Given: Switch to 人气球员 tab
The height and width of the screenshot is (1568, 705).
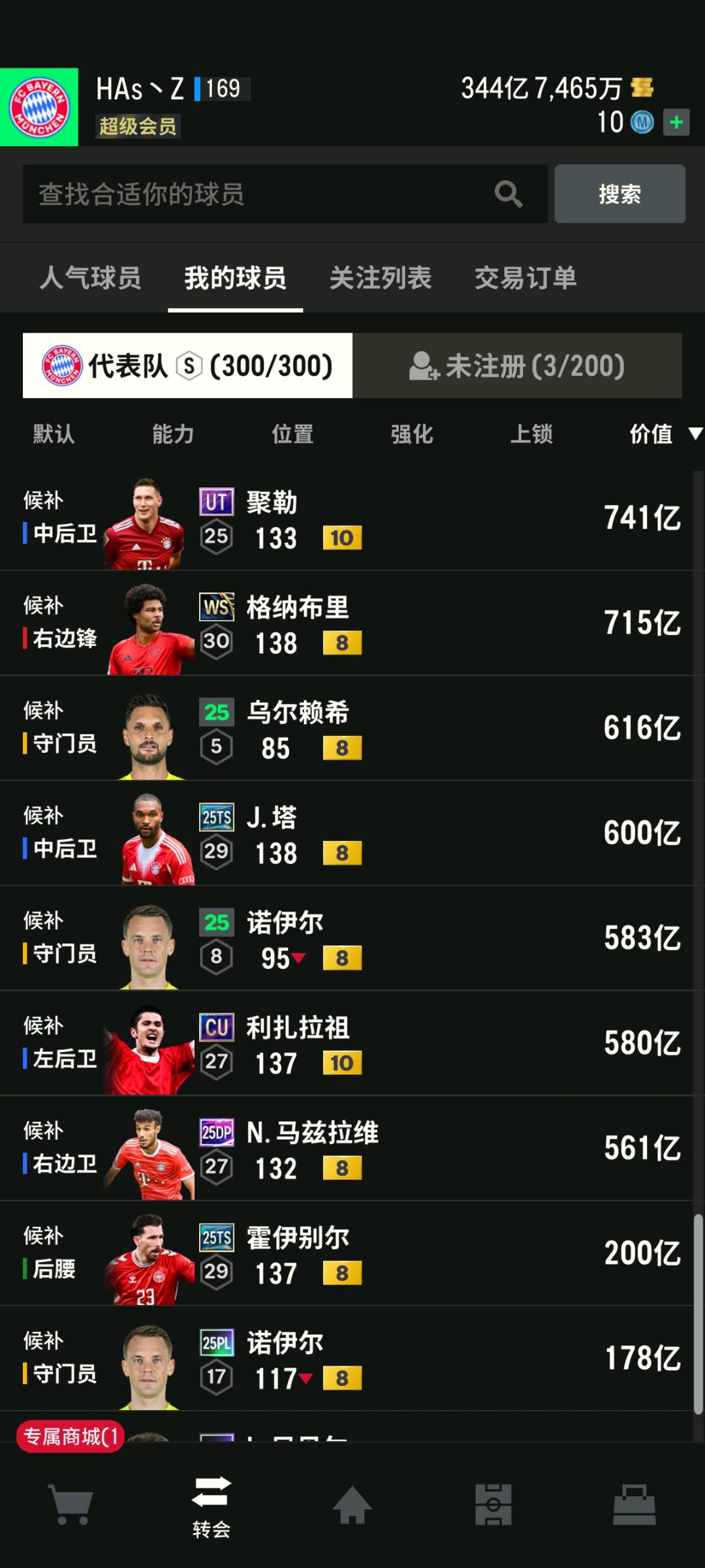Looking at the screenshot, I should pos(90,278).
